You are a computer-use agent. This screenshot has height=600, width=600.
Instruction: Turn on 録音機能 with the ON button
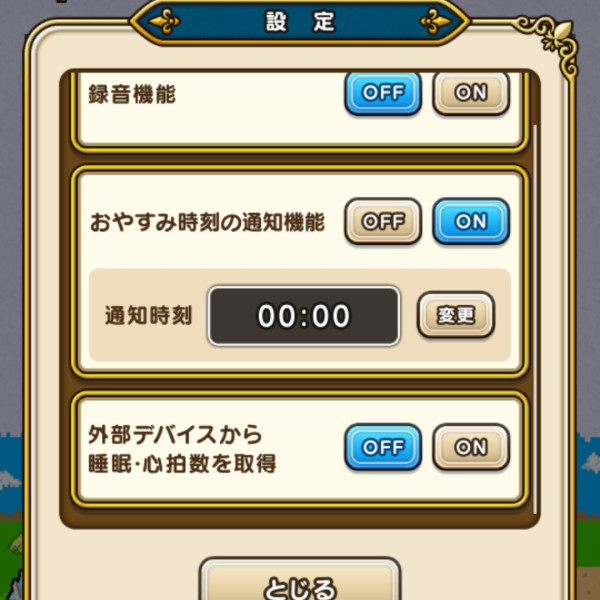[x=470, y=93]
